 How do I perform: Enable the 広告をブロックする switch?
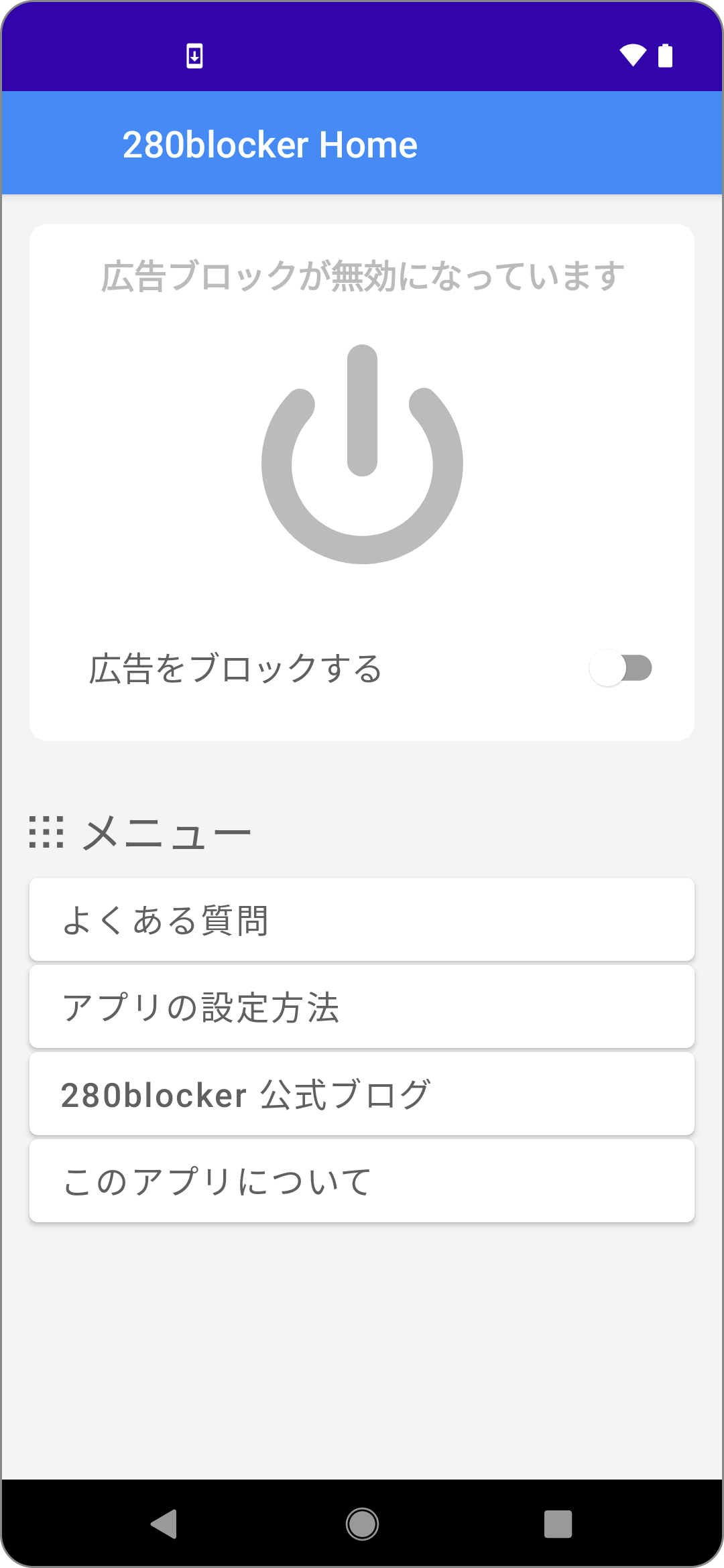click(620, 668)
